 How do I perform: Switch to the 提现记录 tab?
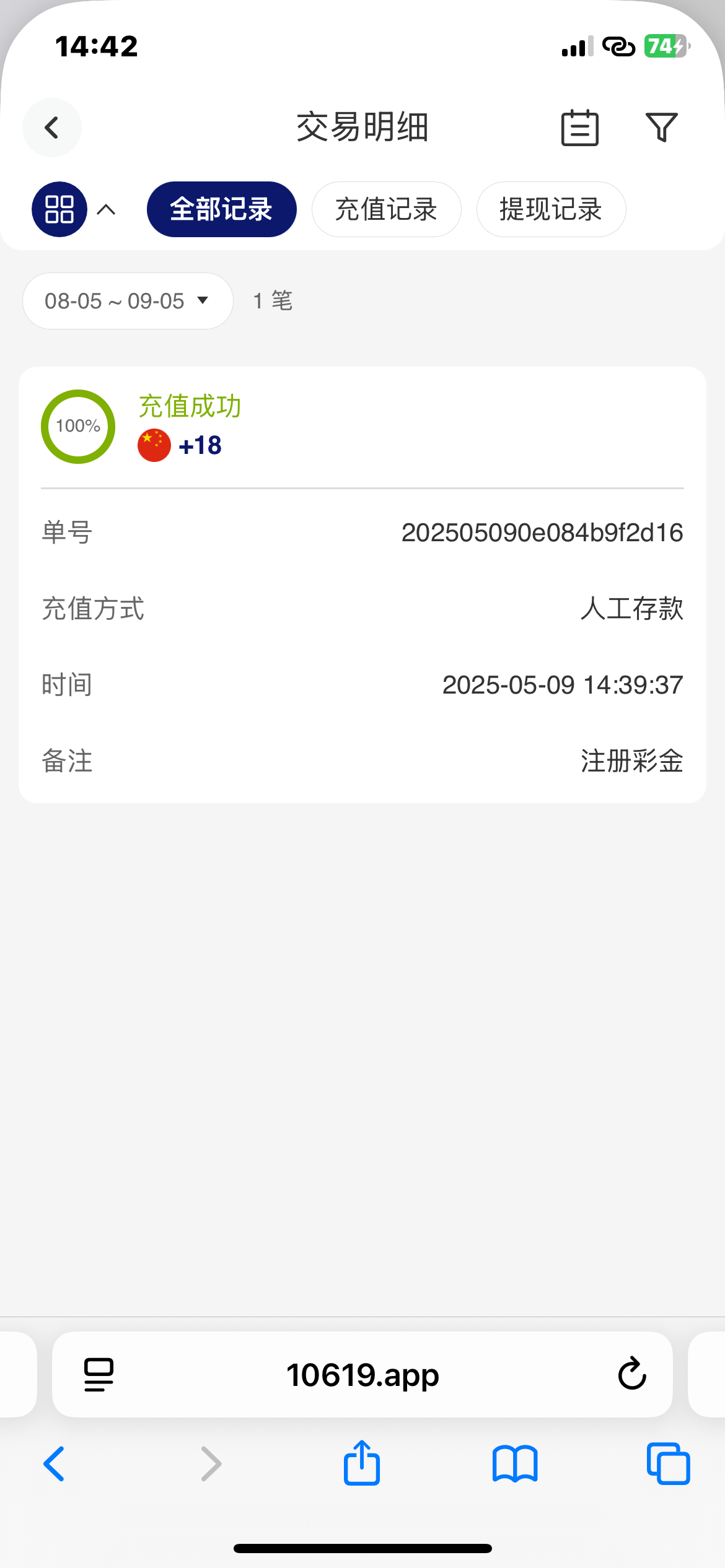pos(551,209)
